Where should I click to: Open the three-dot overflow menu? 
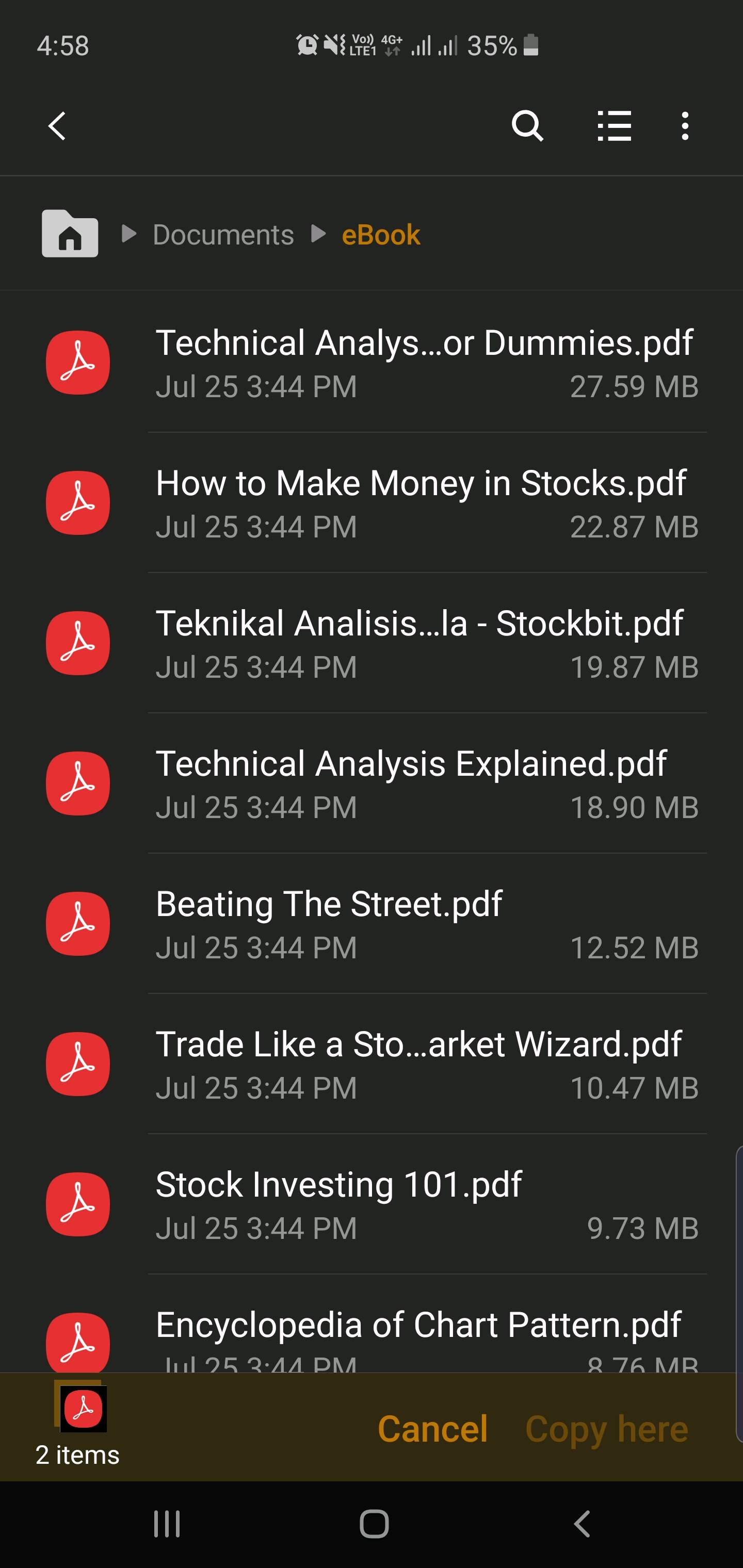click(x=685, y=126)
